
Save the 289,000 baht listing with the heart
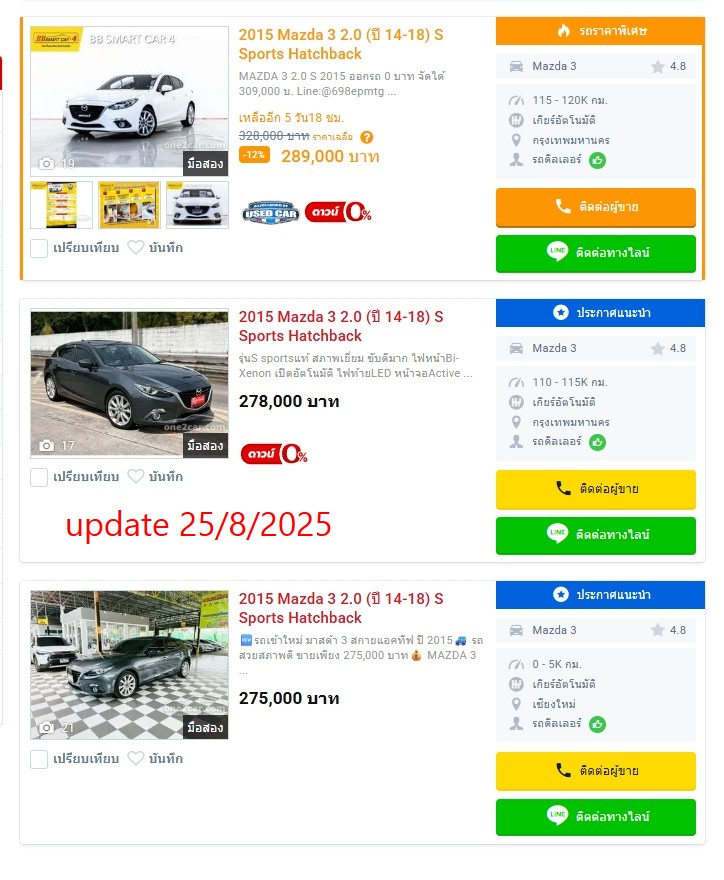point(136,248)
